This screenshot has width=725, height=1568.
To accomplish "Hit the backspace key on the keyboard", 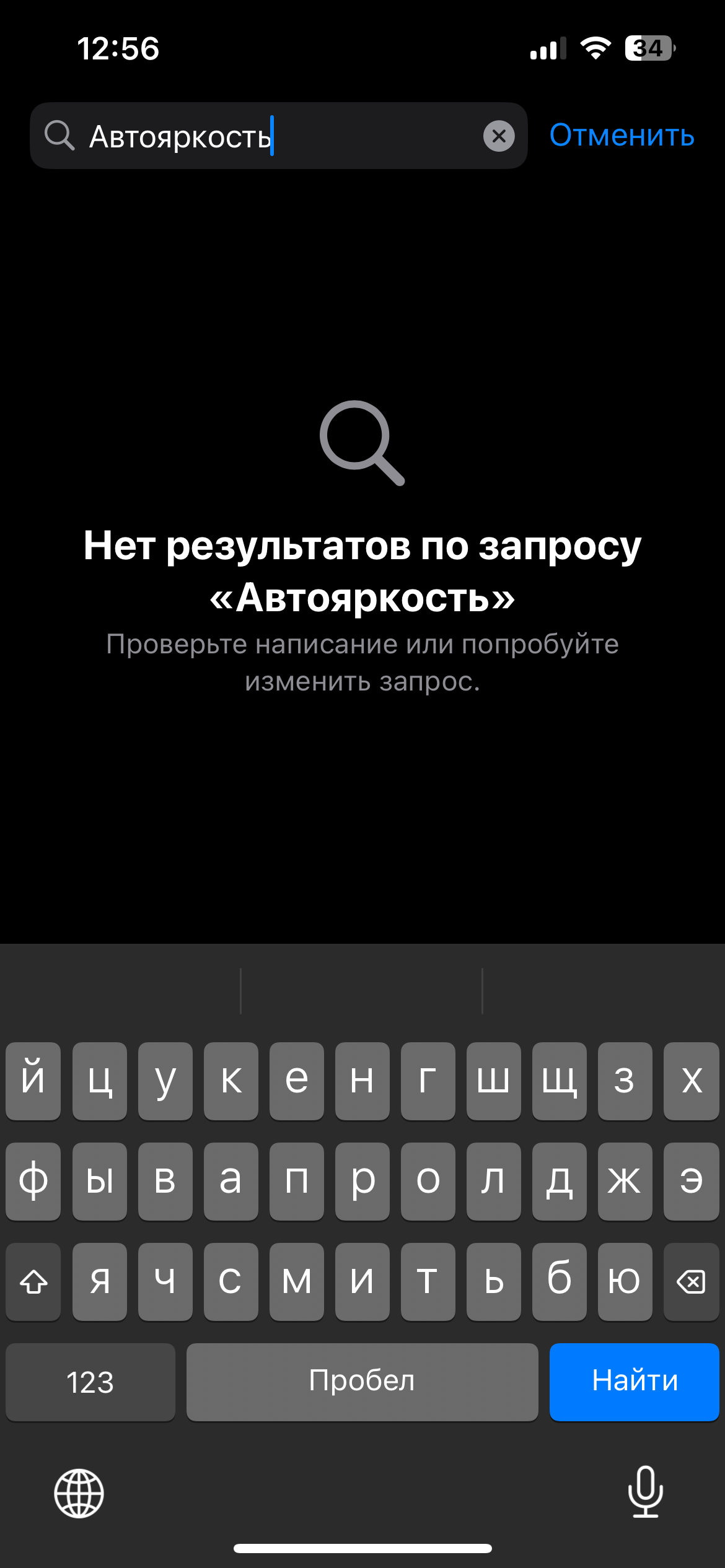I will point(691,1281).
